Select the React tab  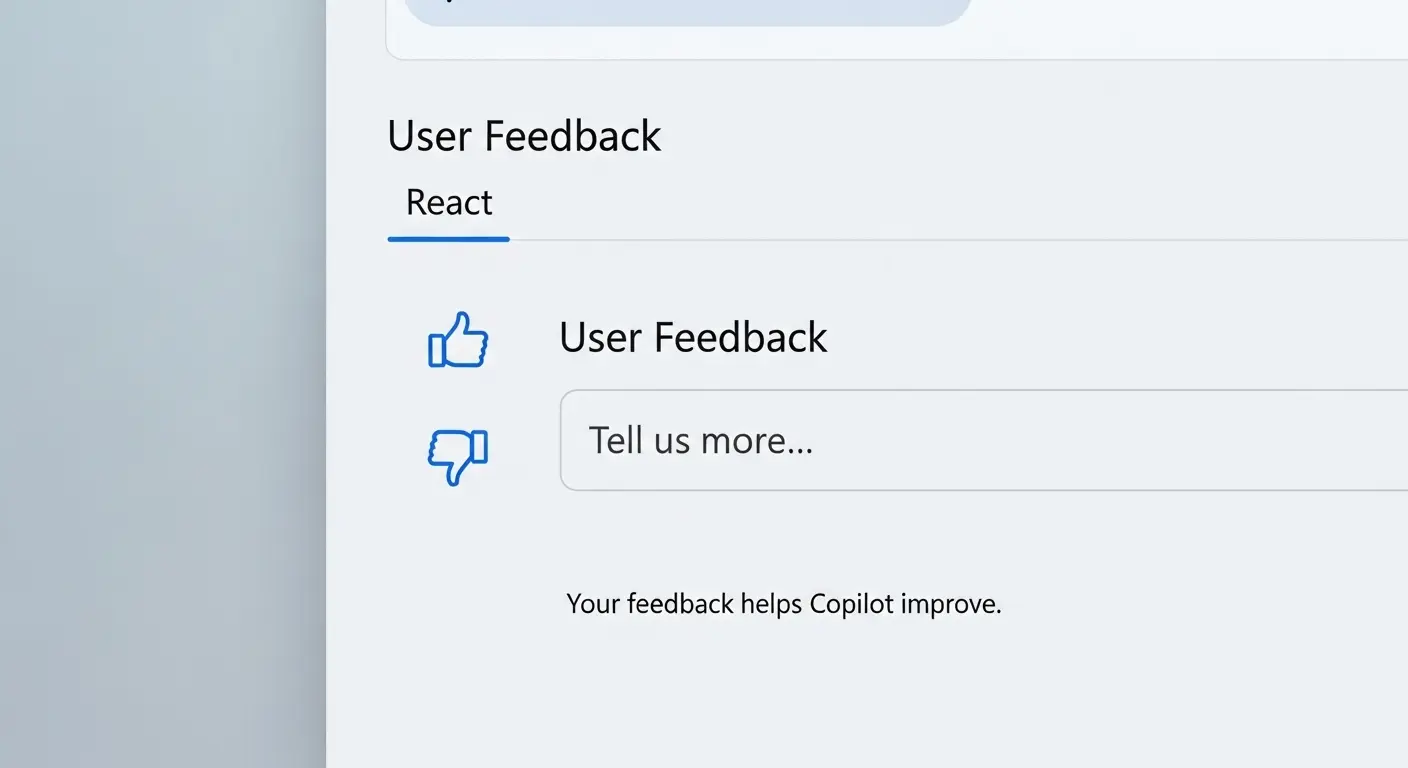pyautogui.click(x=449, y=203)
